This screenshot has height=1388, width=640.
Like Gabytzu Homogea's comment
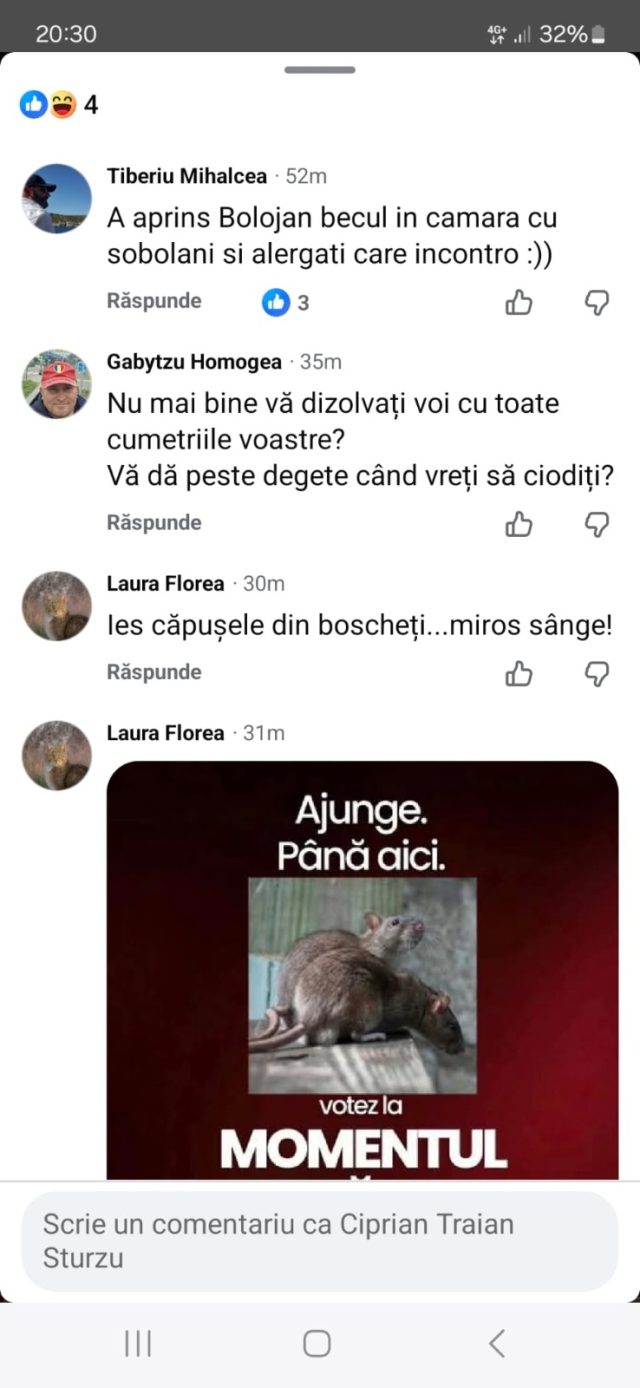pos(519,524)
